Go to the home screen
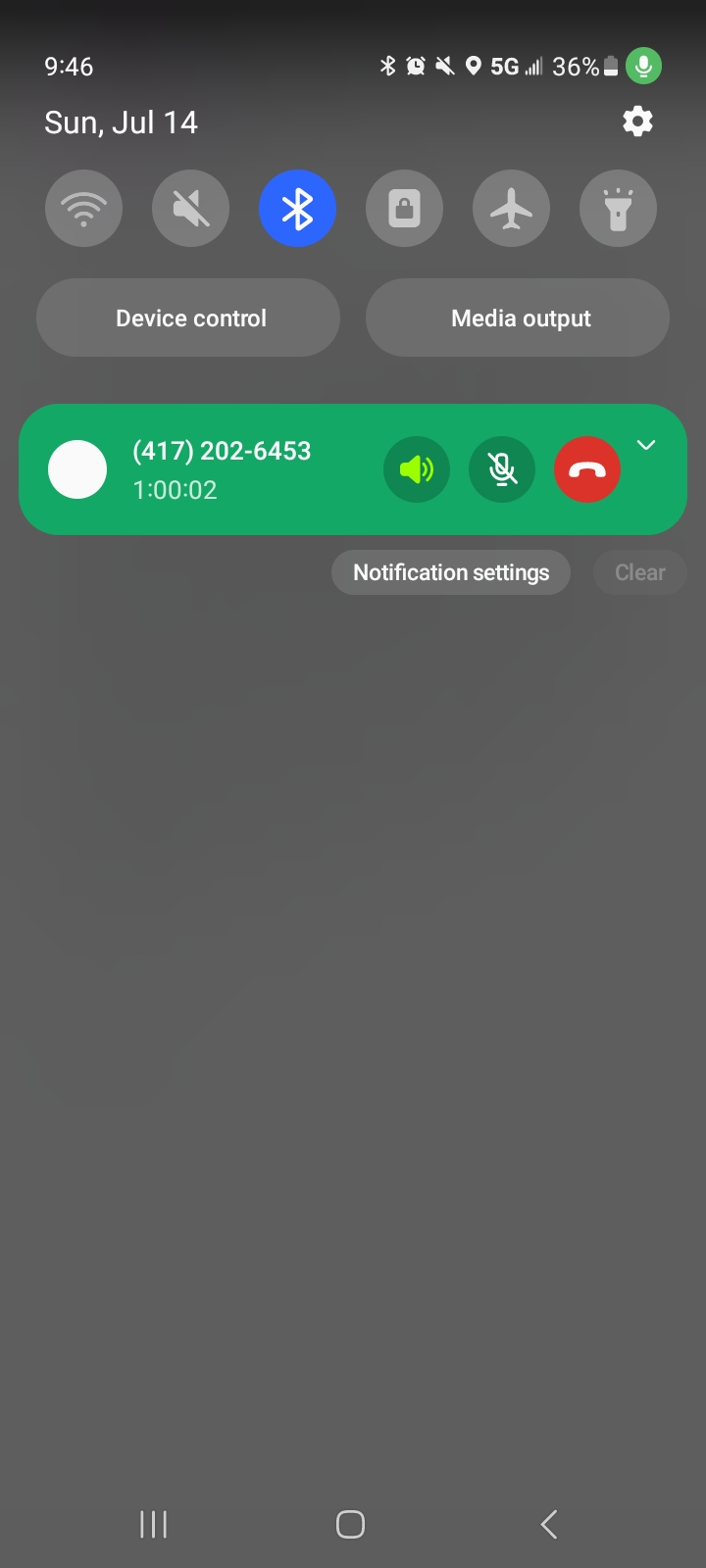 pos(350,1524)
